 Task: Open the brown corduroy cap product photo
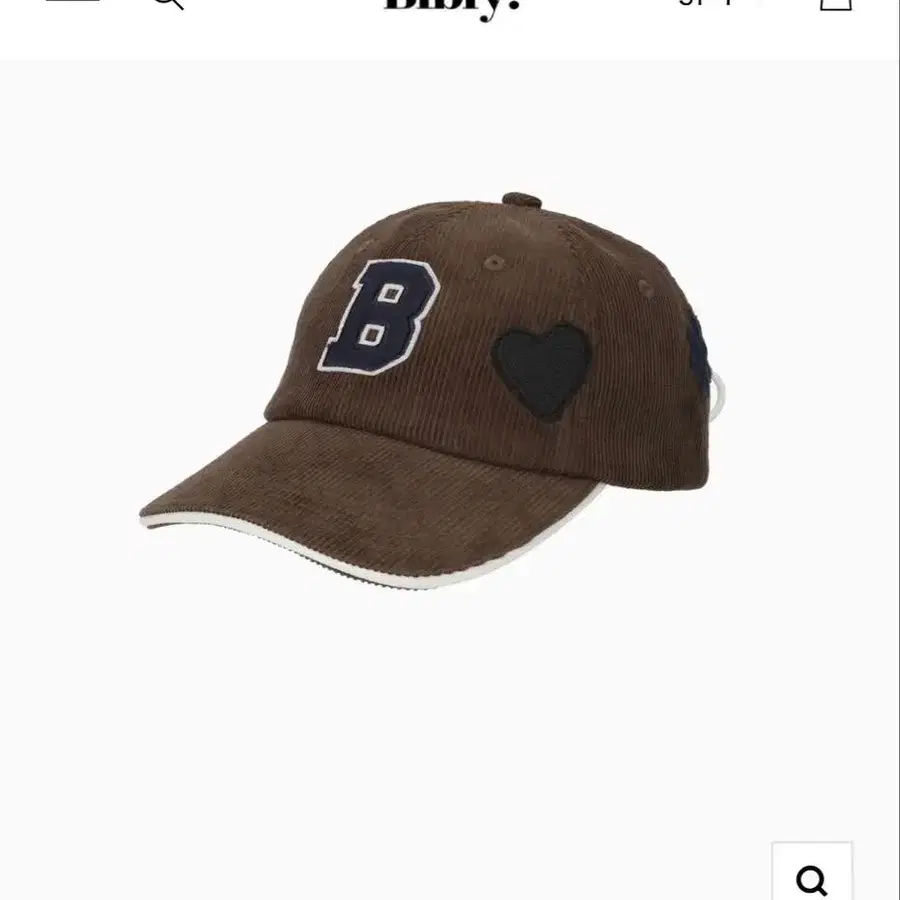tap(430, 390)
